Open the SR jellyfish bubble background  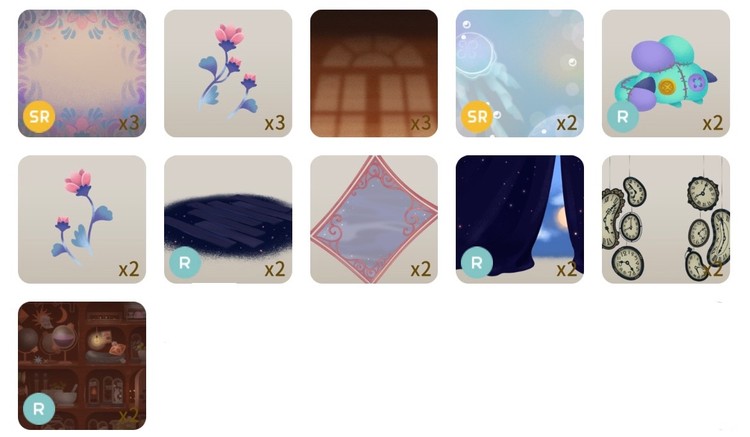[x=520, y=74]
